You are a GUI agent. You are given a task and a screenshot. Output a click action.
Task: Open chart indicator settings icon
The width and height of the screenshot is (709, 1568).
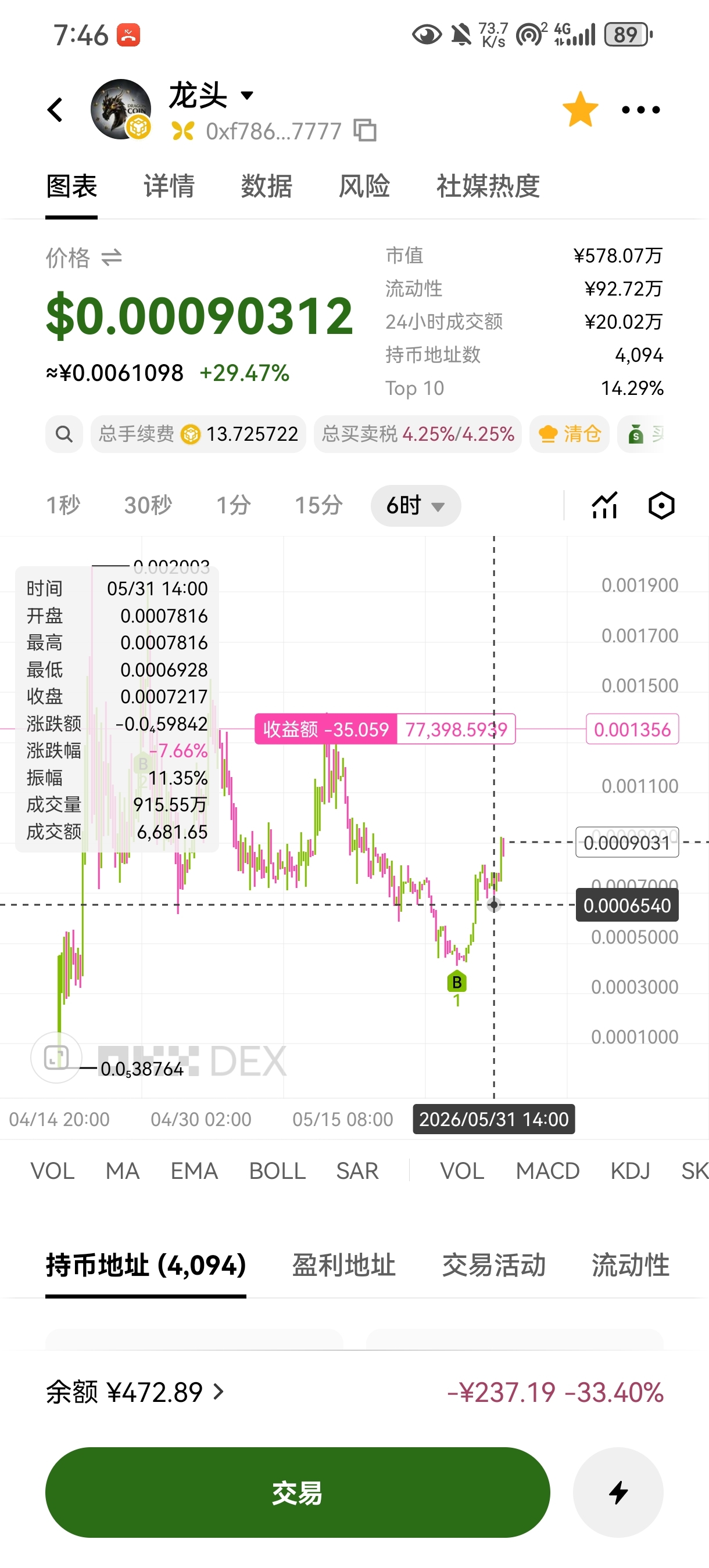click(x=605, y=505)
